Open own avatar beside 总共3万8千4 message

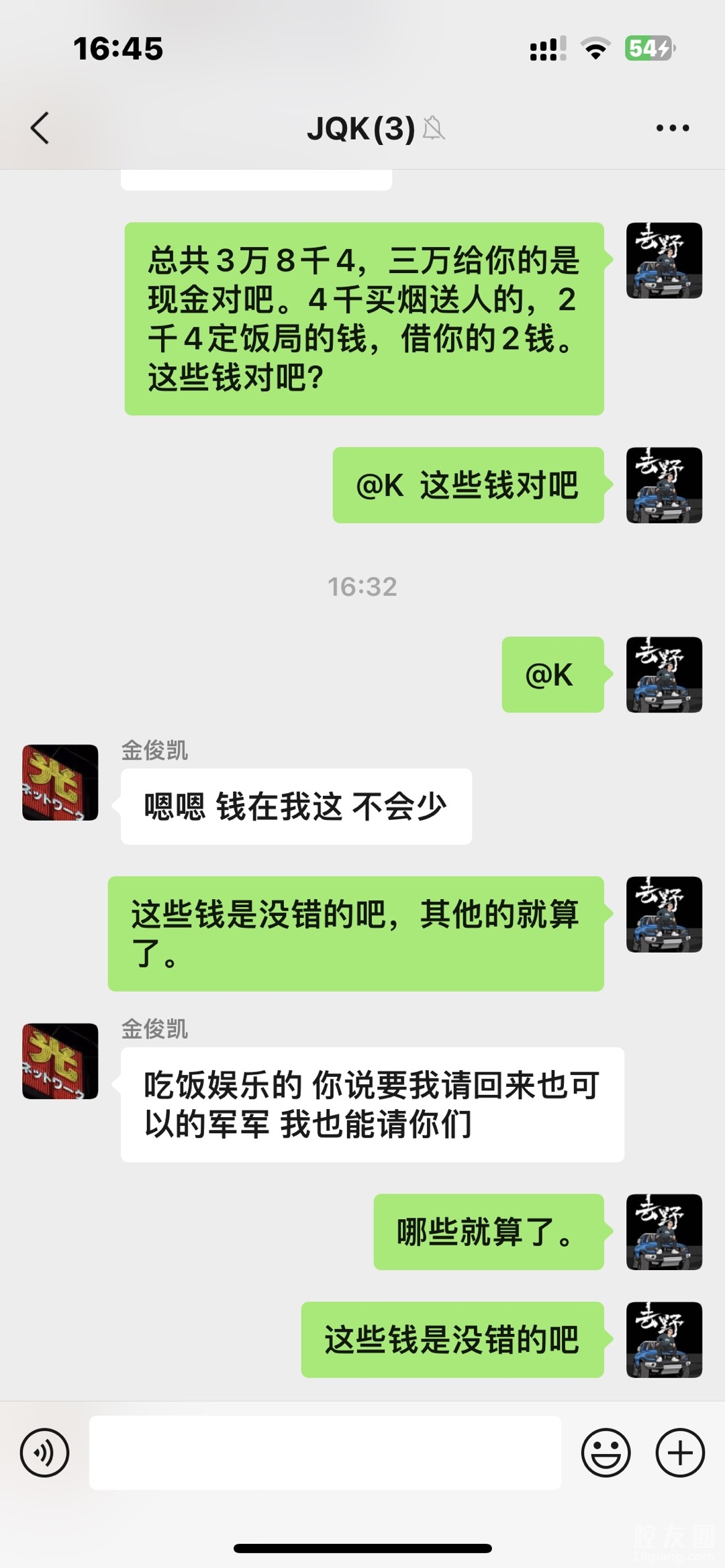(x=664, y=260)
